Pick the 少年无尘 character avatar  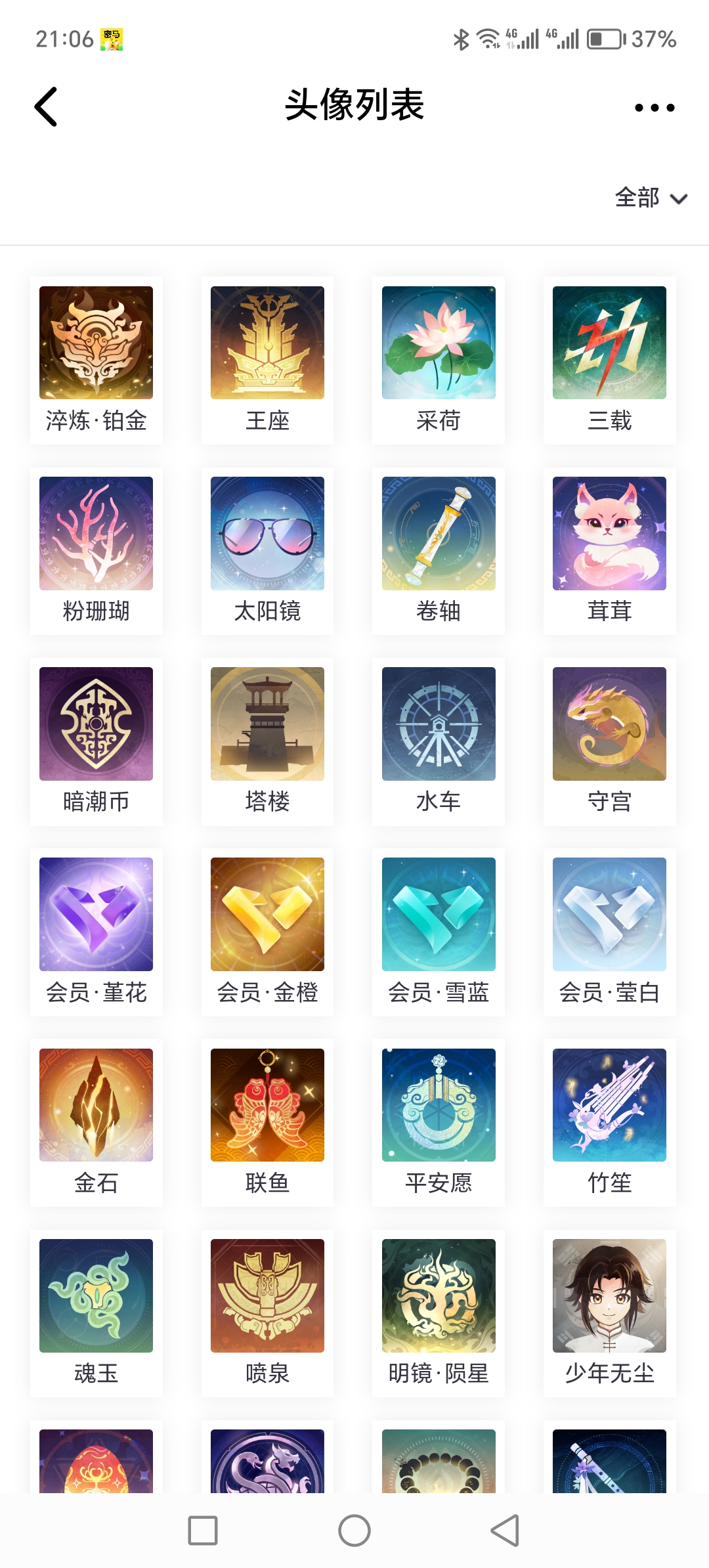[x=609, y=1296]
